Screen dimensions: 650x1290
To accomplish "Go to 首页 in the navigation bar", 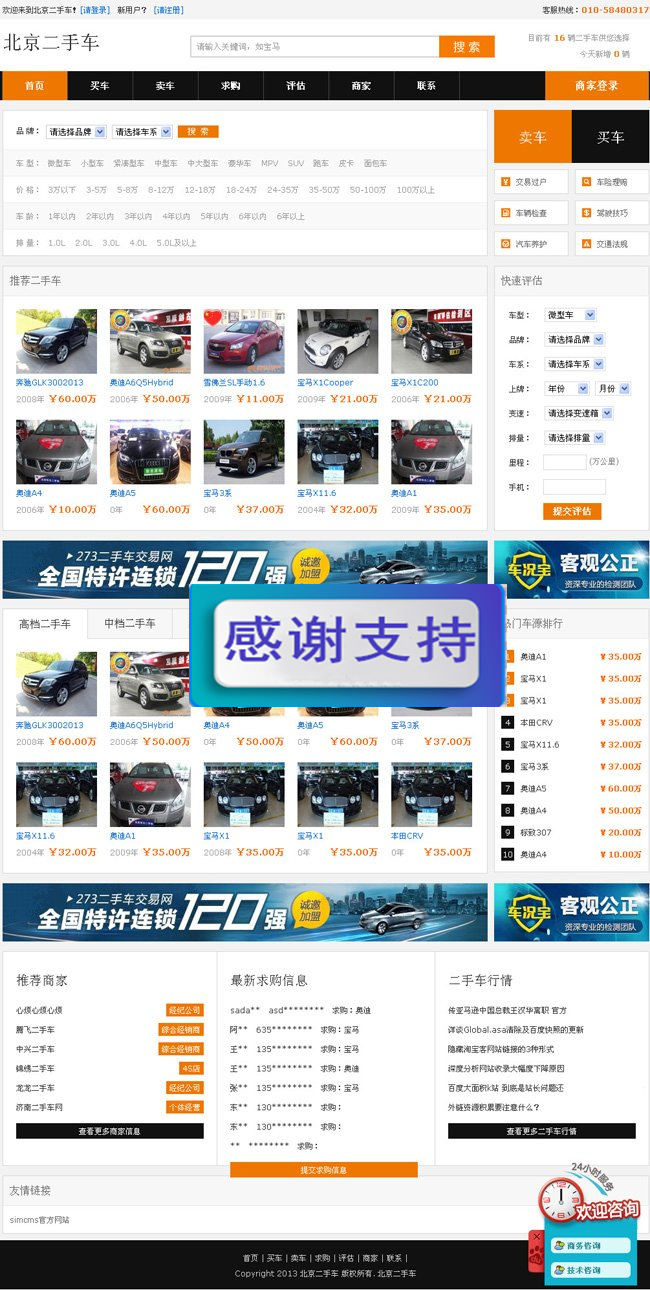I will (34, 86).
